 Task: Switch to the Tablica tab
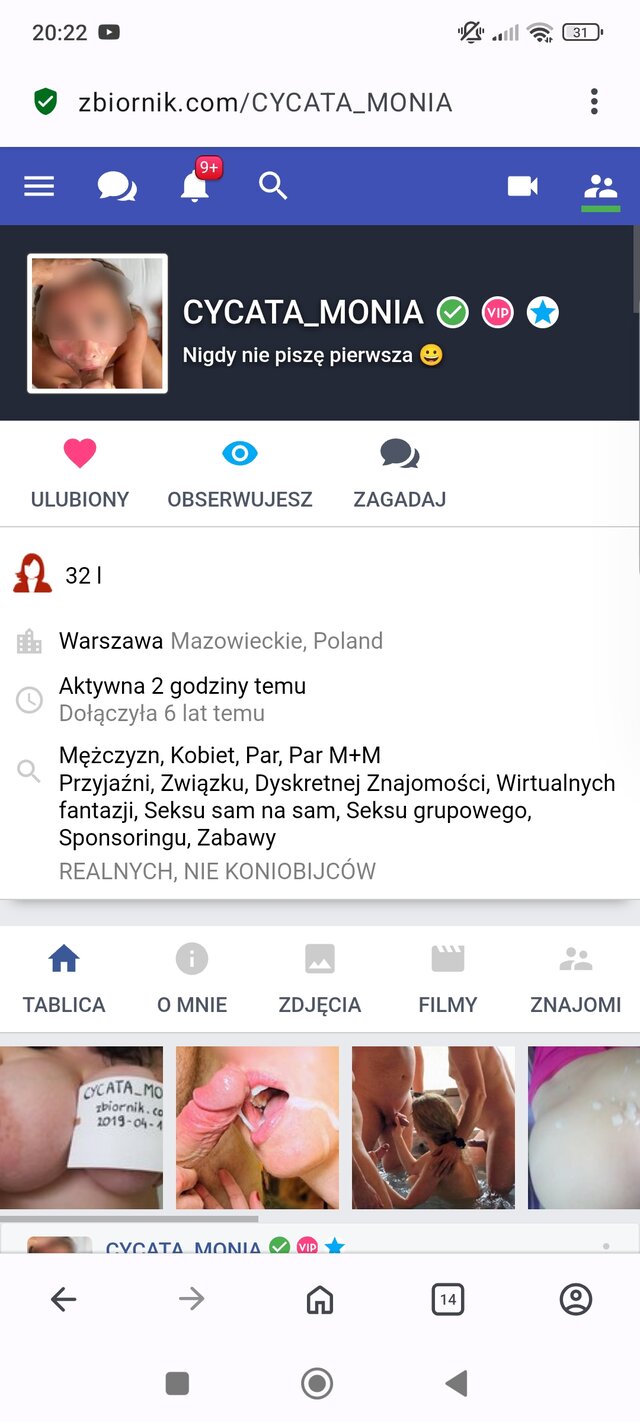(64, 980)
